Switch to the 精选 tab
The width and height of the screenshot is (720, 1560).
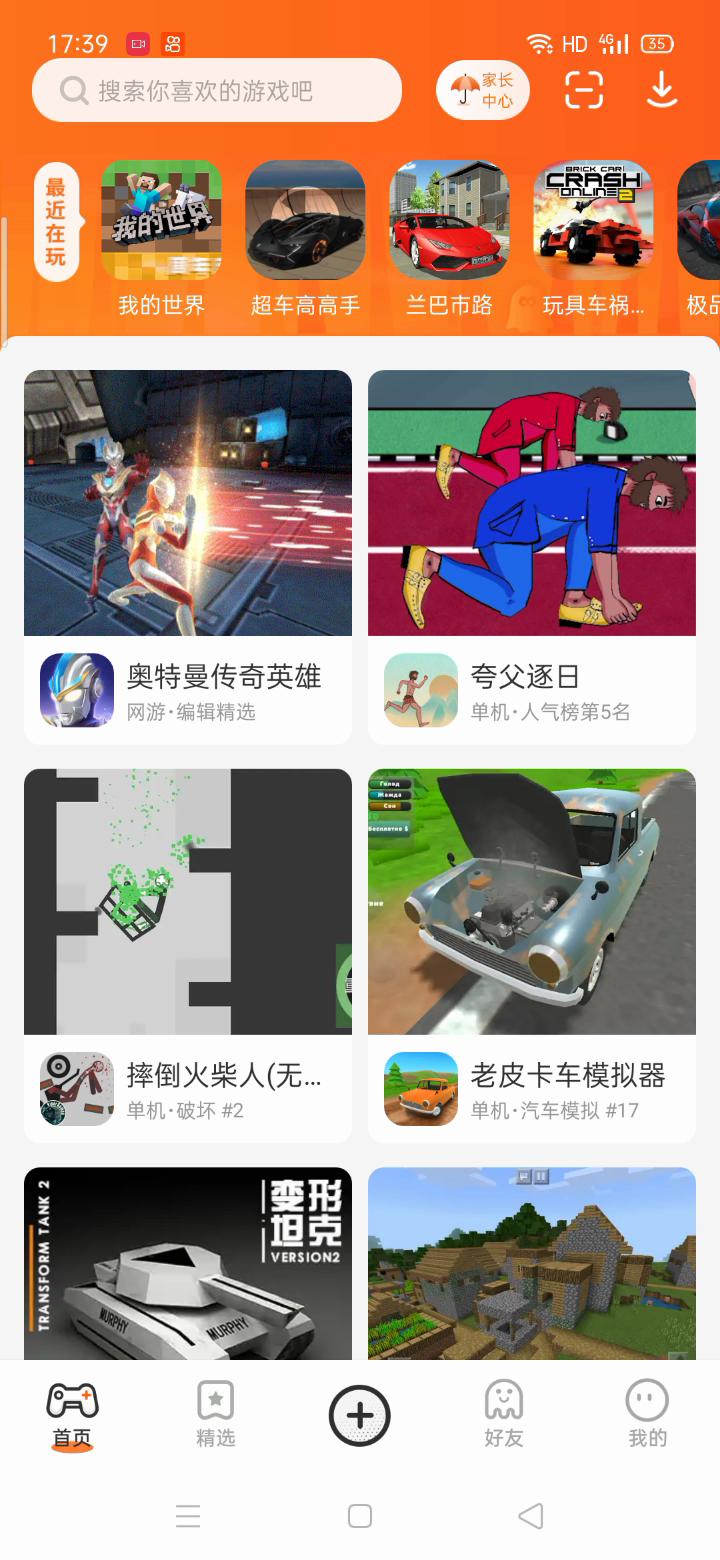click(x=216, y=1414)
